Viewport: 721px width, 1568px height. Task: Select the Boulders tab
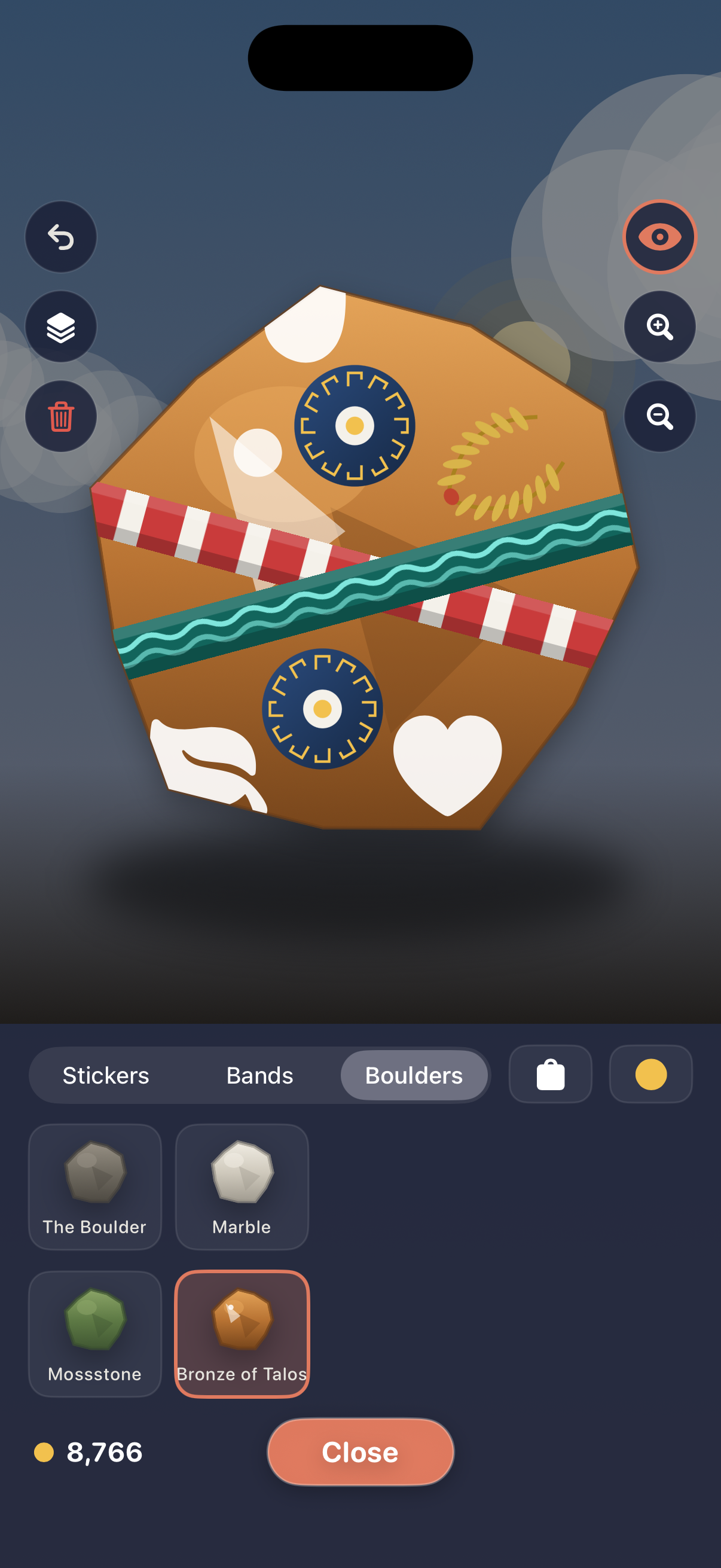(x=414, y=1076)
